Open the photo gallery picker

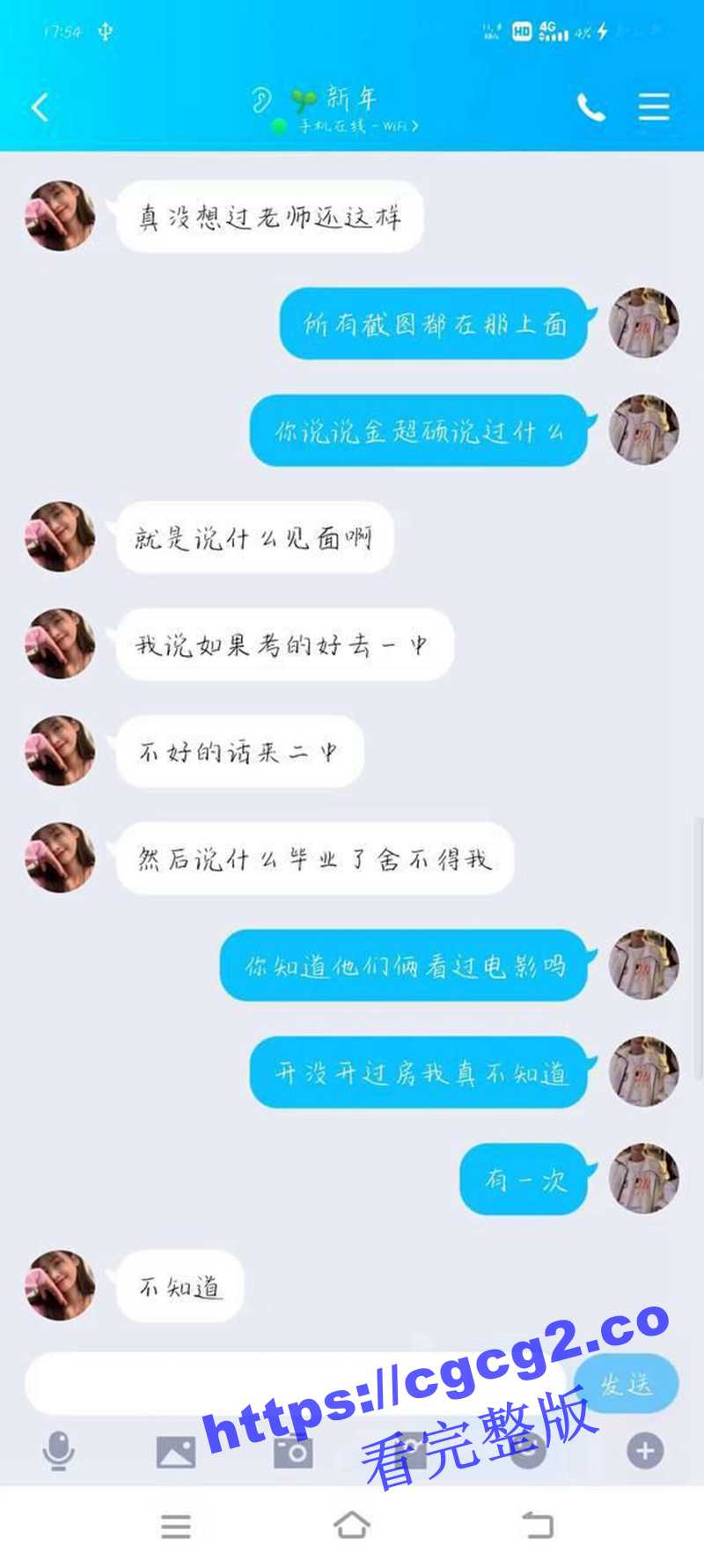coord(176,1451)
